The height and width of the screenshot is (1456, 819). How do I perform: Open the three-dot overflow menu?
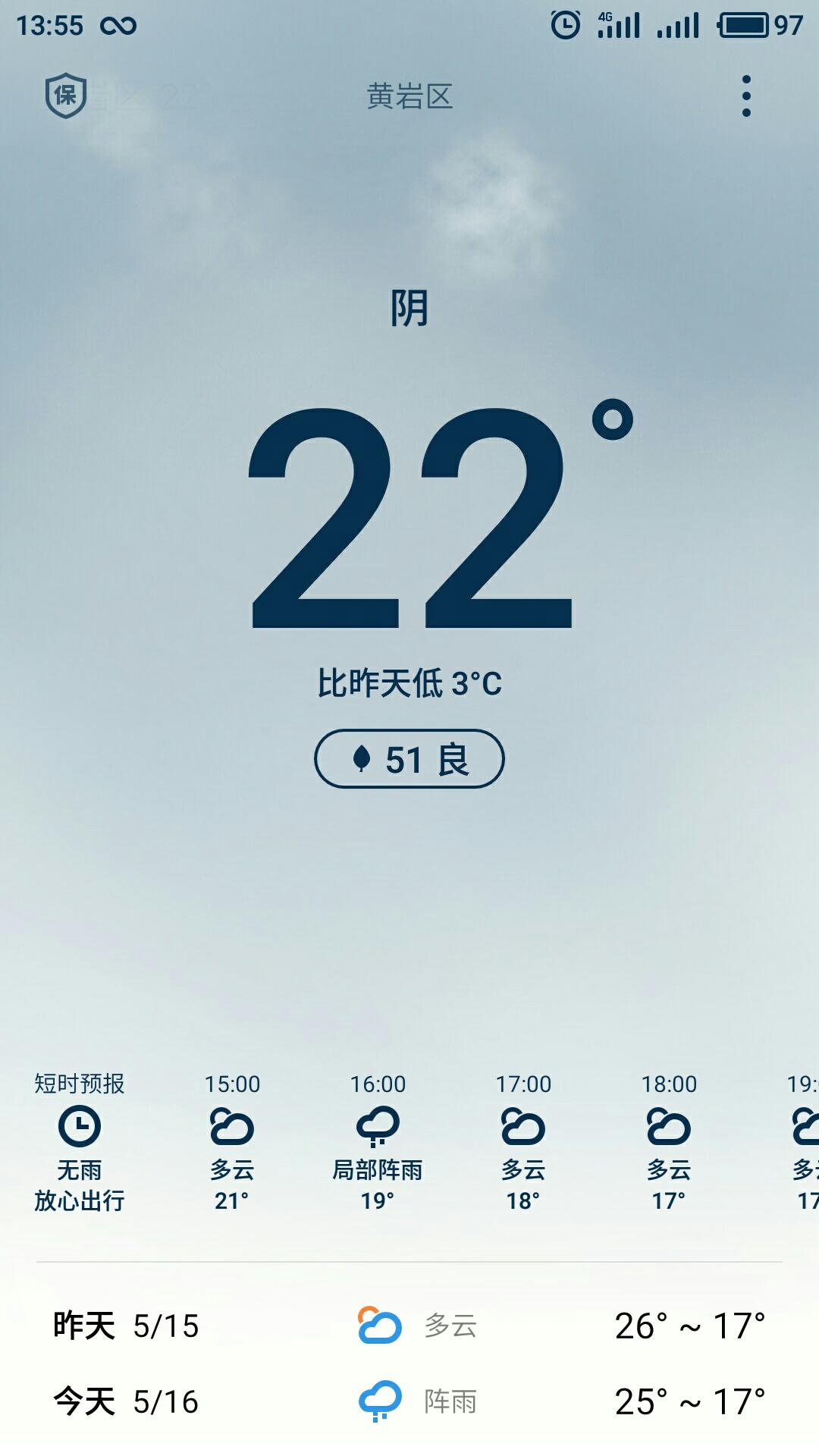click(x=746, y=96)
